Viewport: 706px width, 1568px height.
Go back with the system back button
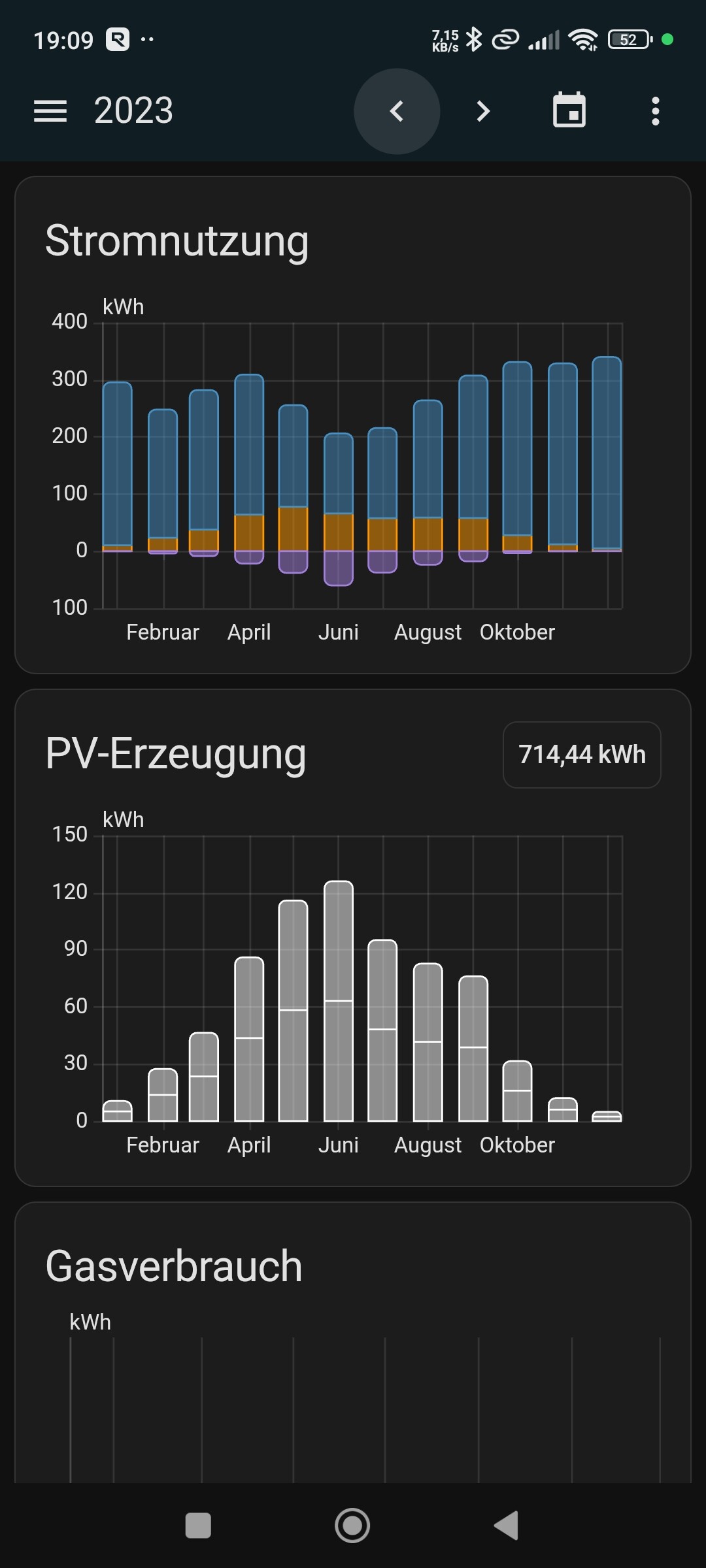click(x=507, y=1526)
